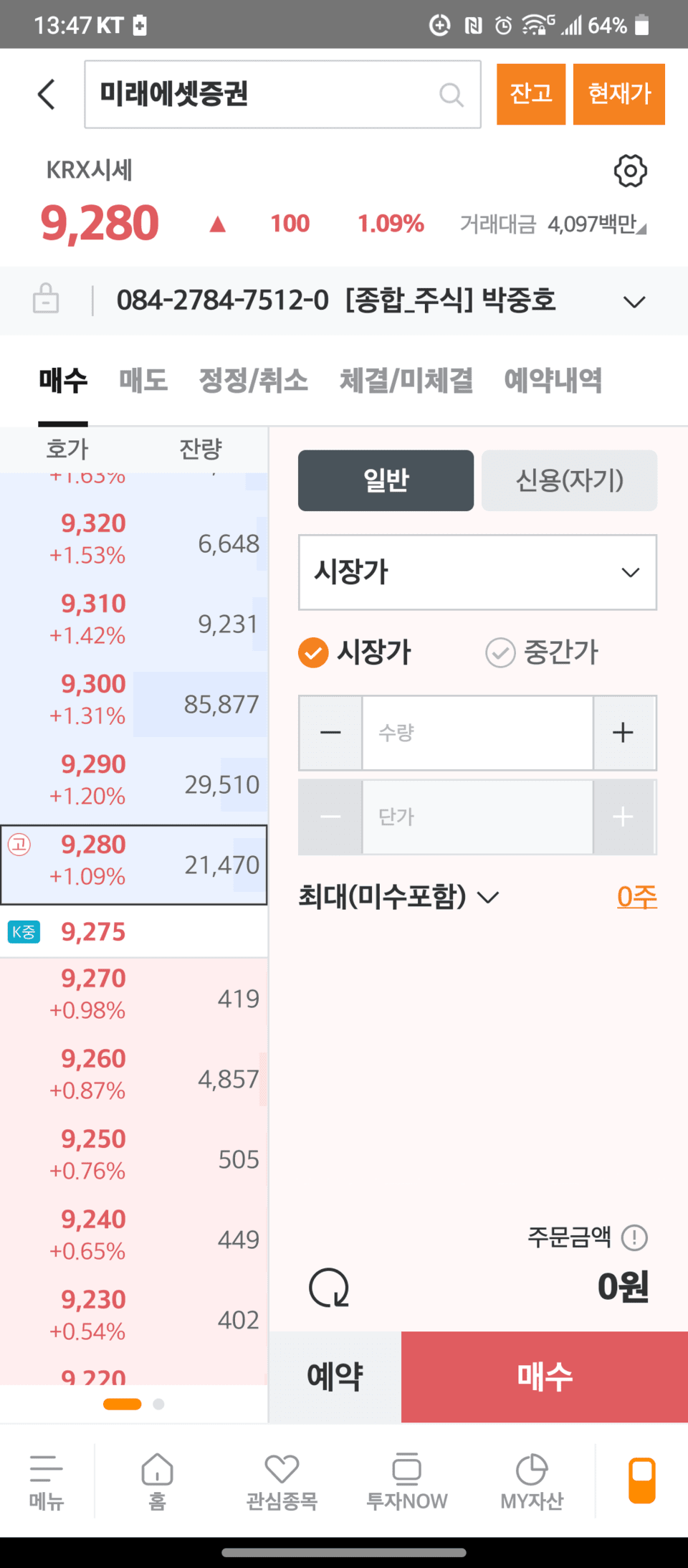This screenshot has width=688, height=1568.
Task: Increase quantity with the plus stepper
Action: [x=623, y=732]
